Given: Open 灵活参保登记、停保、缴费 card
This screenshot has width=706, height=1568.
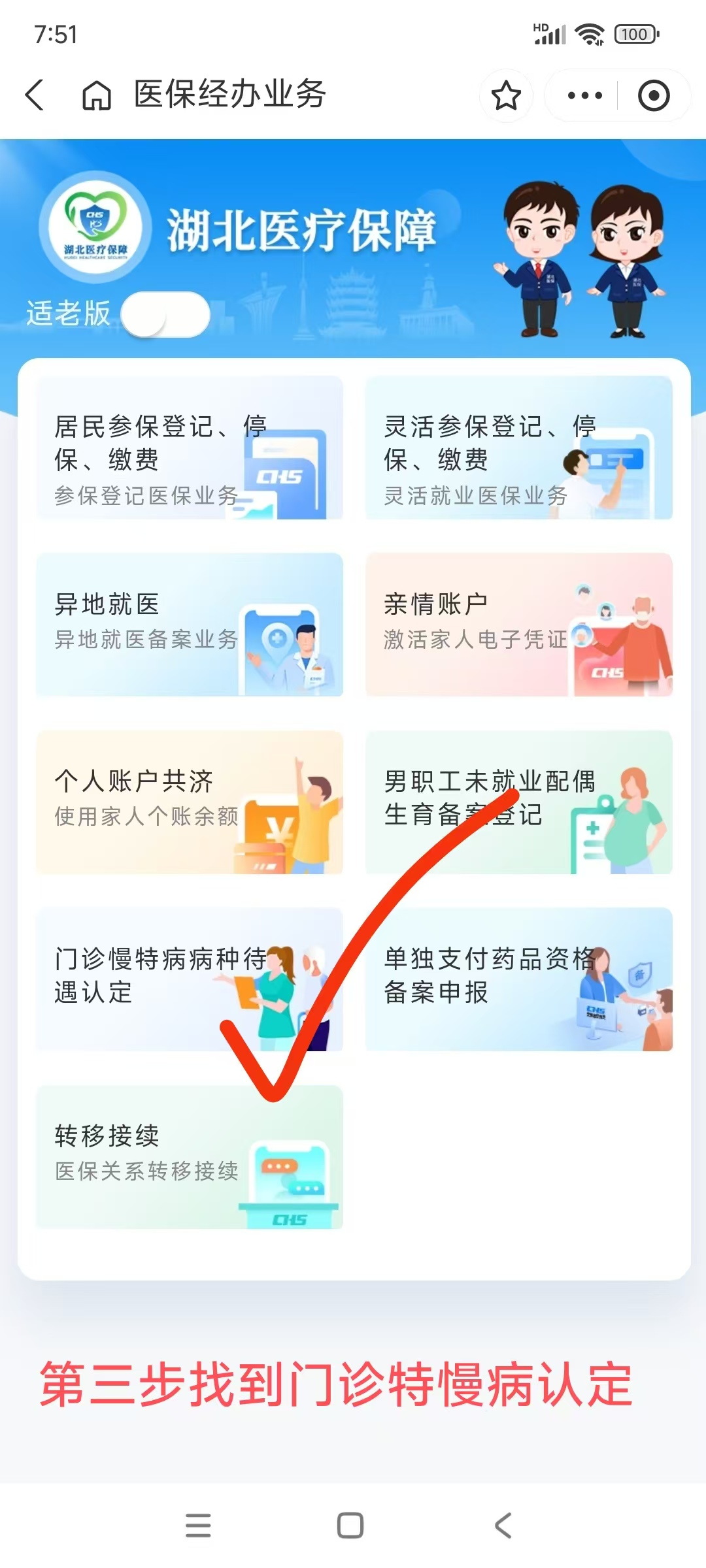Looking at the screenshot, I should 518,448.
